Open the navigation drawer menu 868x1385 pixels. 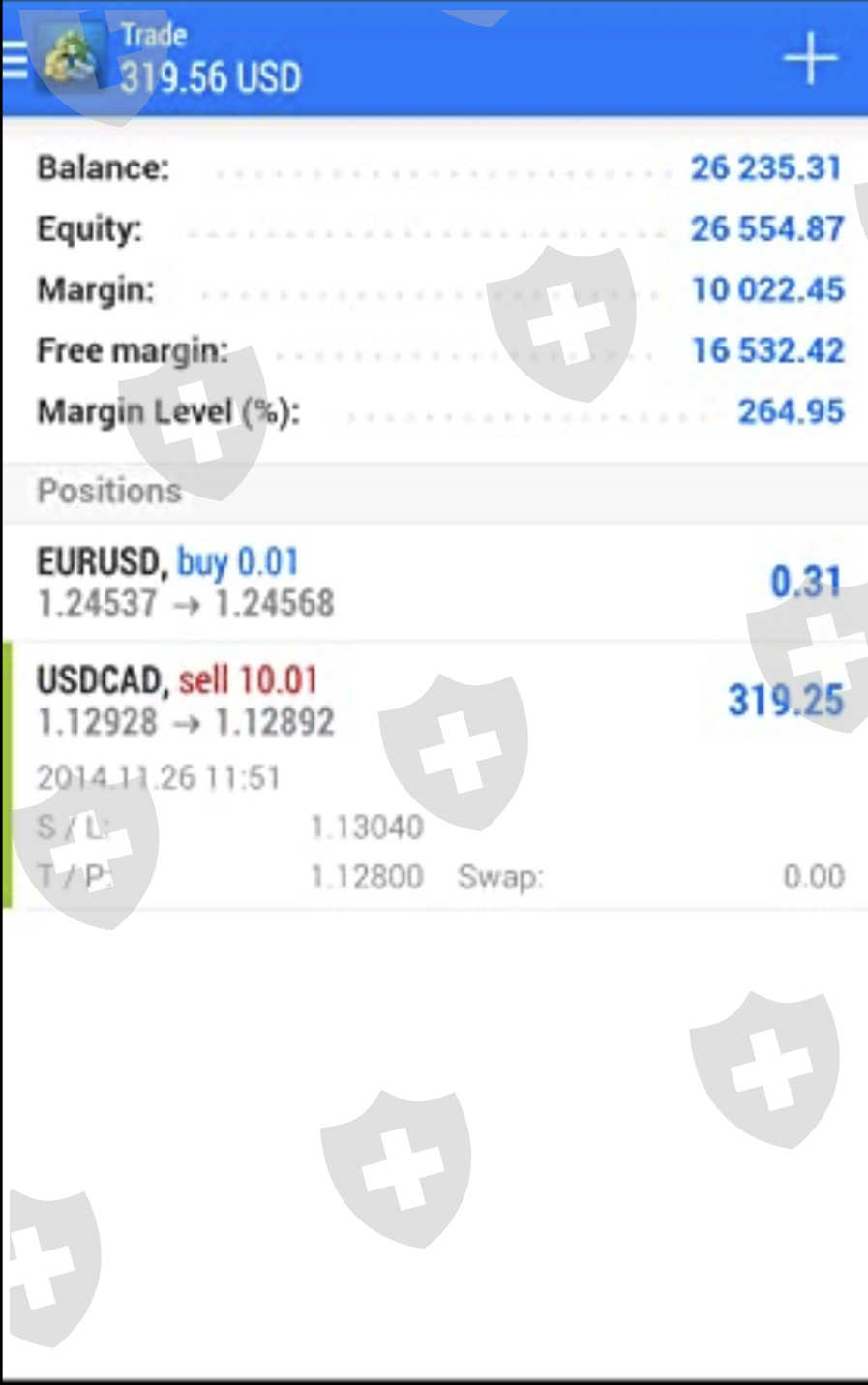[16, 60]
